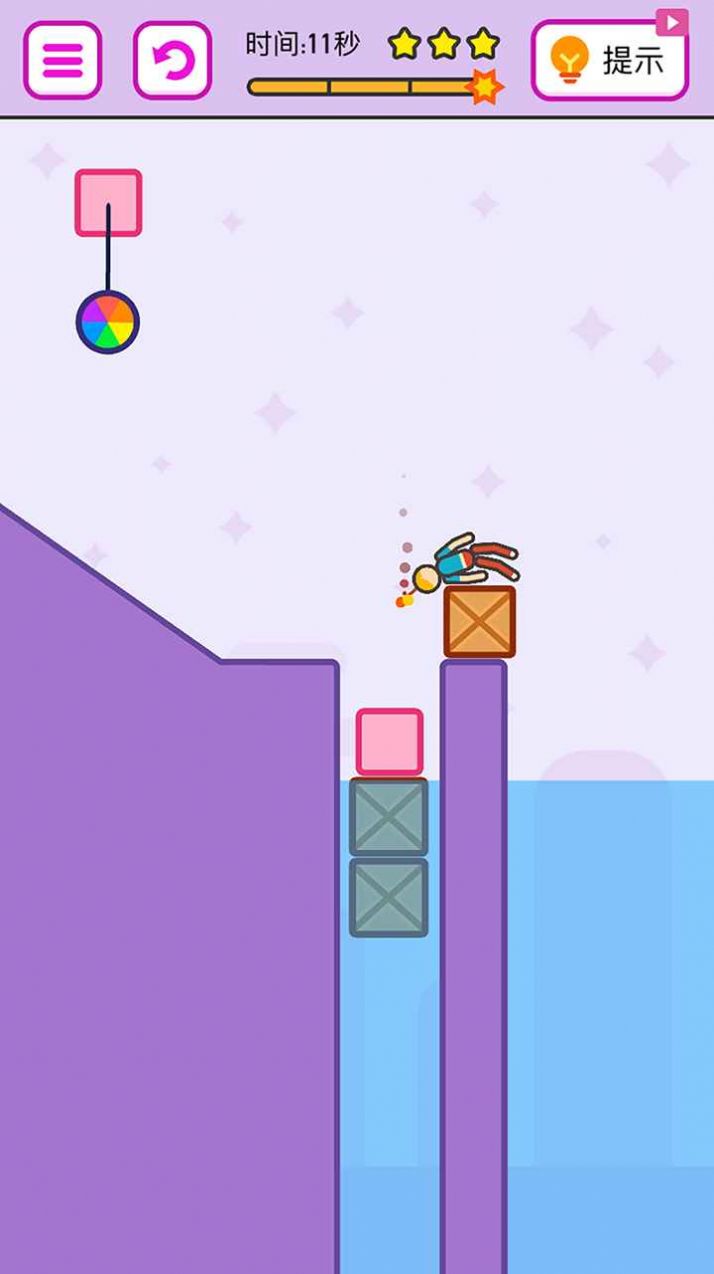Tap the pink block holding the rainbow ball

tap(108, 202)
